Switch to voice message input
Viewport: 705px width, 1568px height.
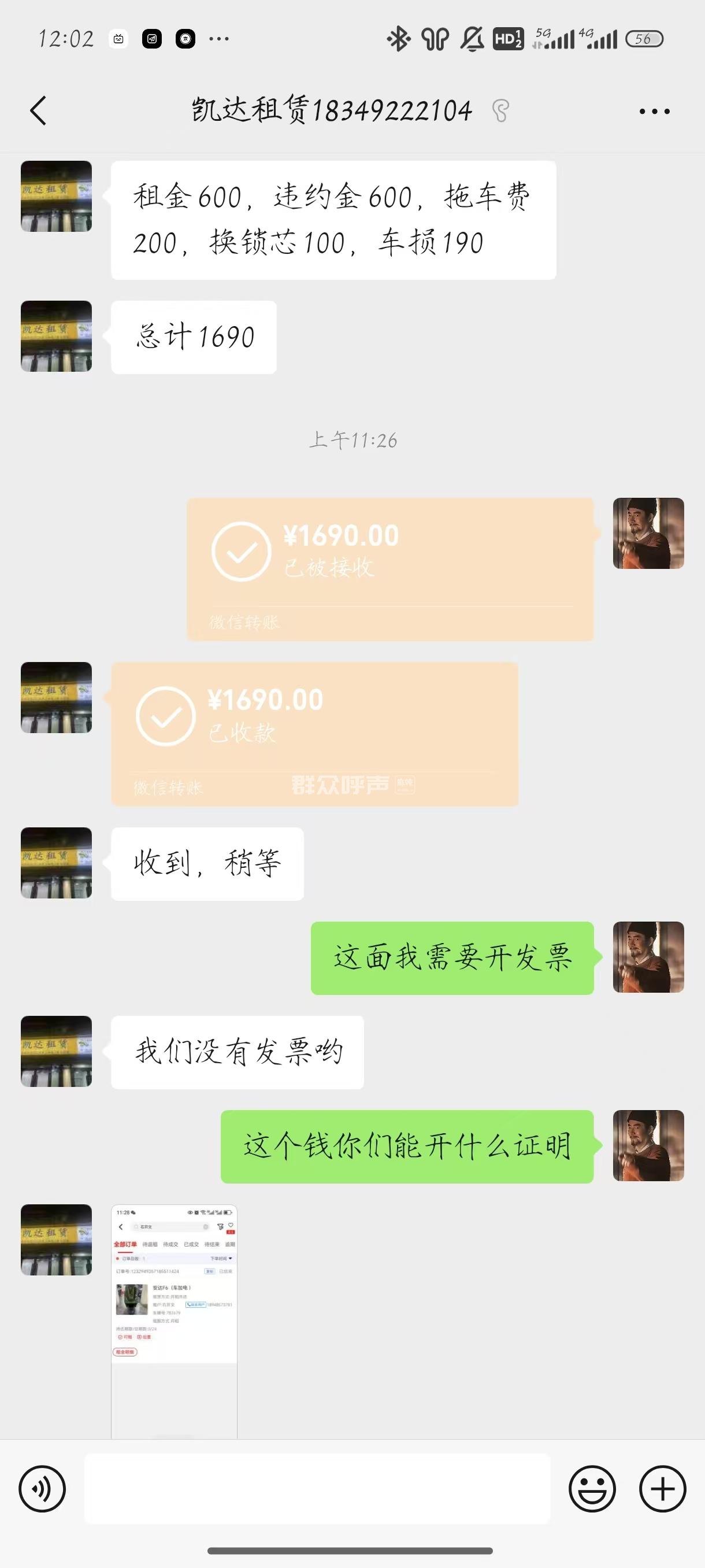42,1489
